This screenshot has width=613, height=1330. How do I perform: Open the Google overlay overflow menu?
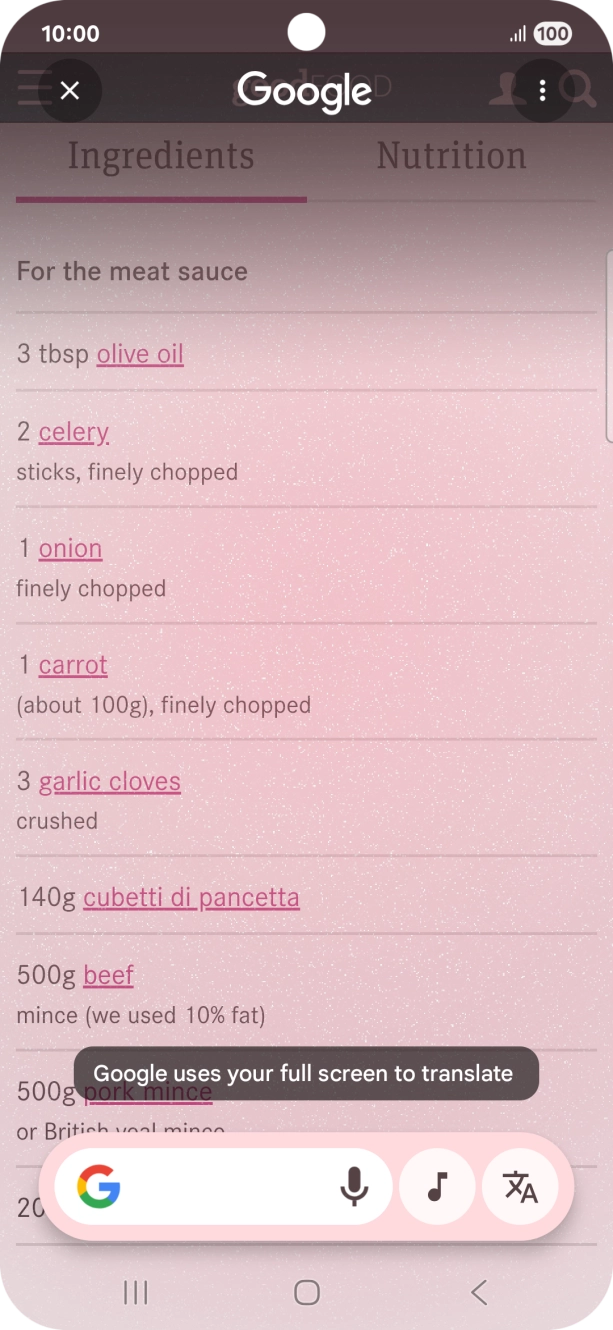[x=542, y=91]
